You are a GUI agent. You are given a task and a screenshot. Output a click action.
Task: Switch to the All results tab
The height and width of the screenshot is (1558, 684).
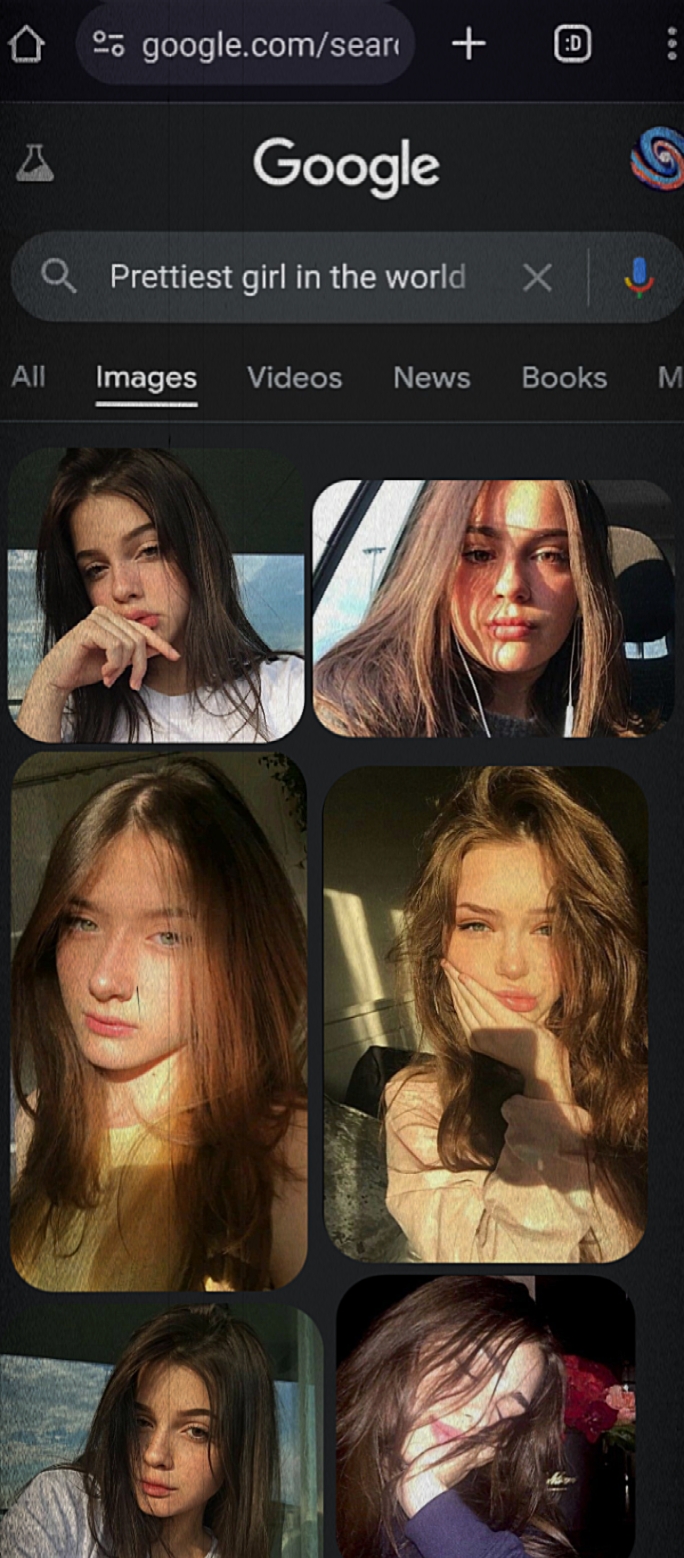point(28,377)
